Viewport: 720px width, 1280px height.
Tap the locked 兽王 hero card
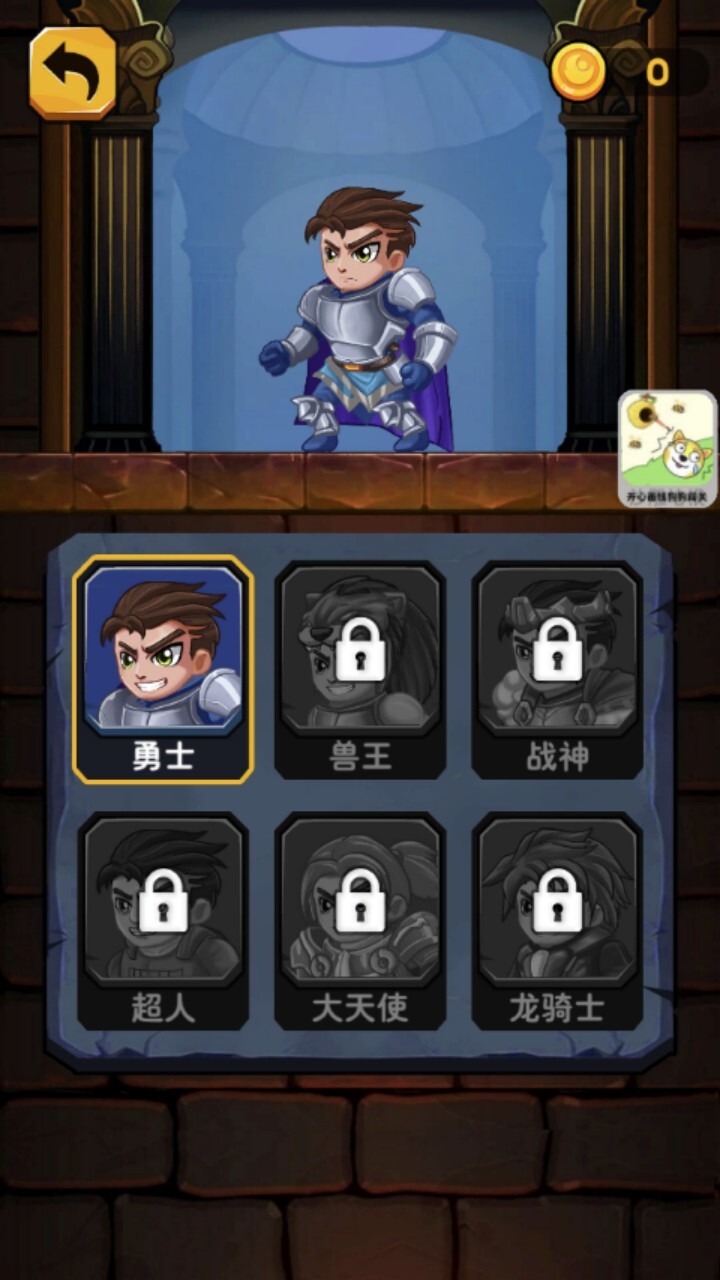(x=360, y=668)
